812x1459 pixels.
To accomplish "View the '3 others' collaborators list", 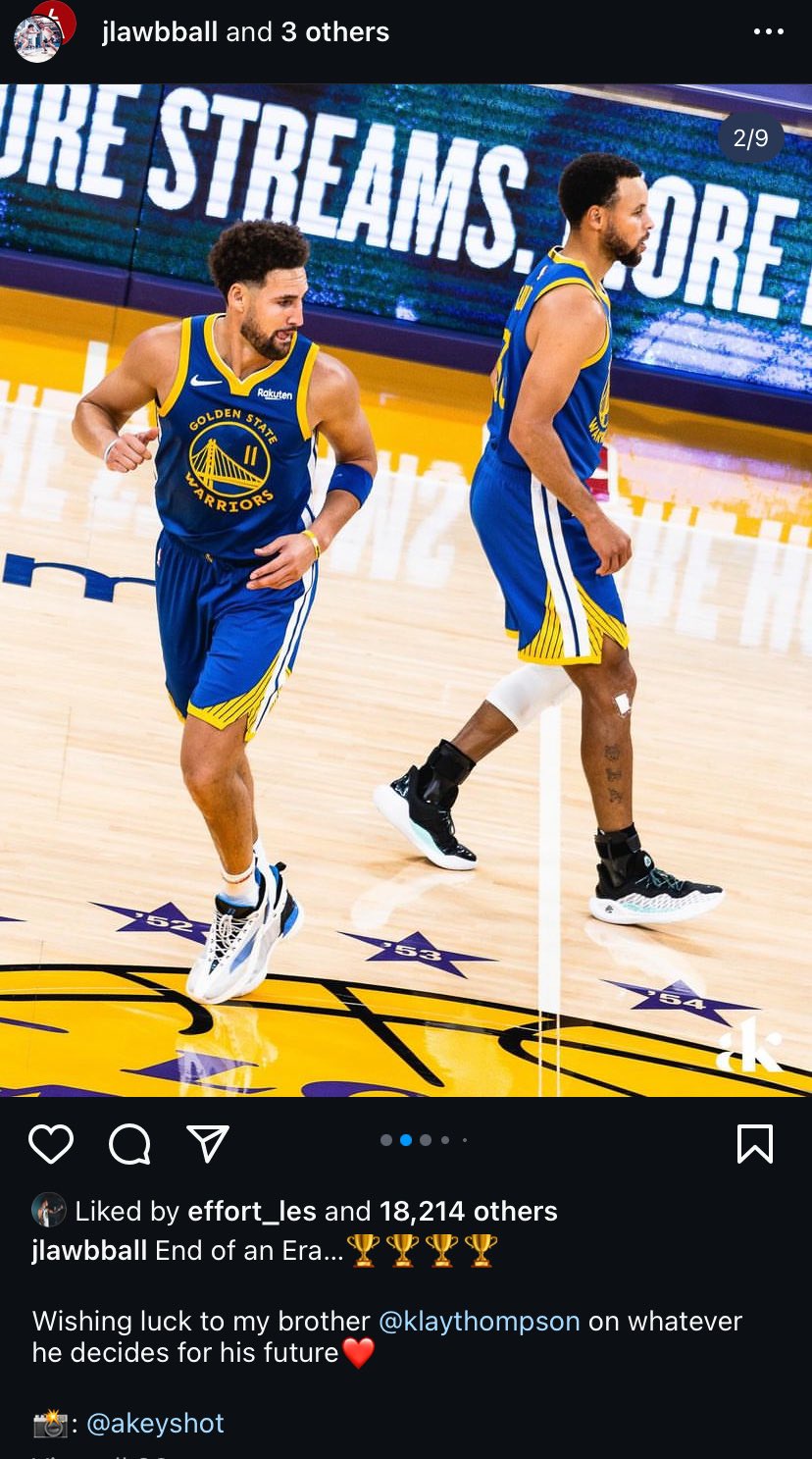I will click(334, 32).
